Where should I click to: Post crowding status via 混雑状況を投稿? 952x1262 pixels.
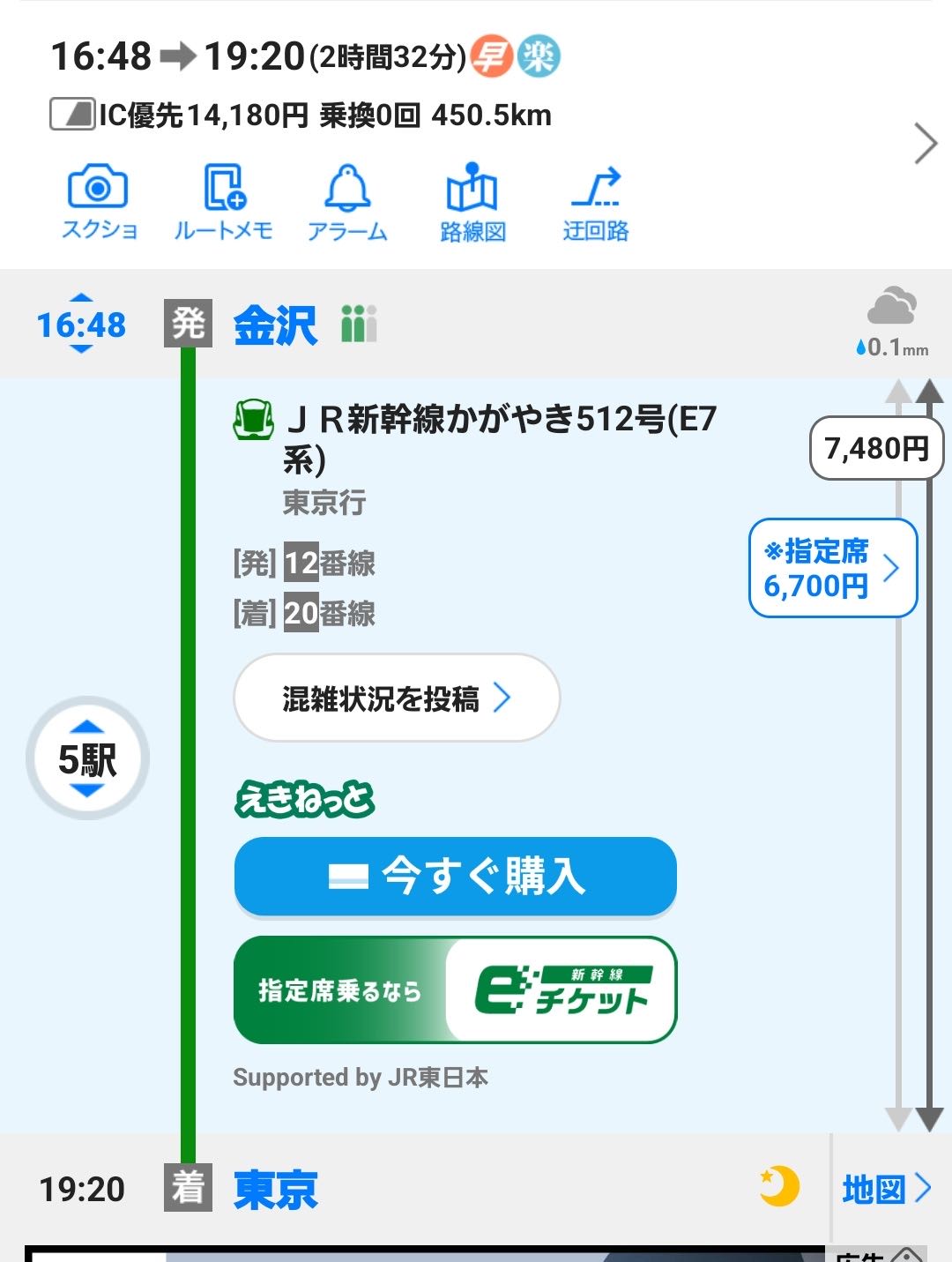[x=396, y=698]
